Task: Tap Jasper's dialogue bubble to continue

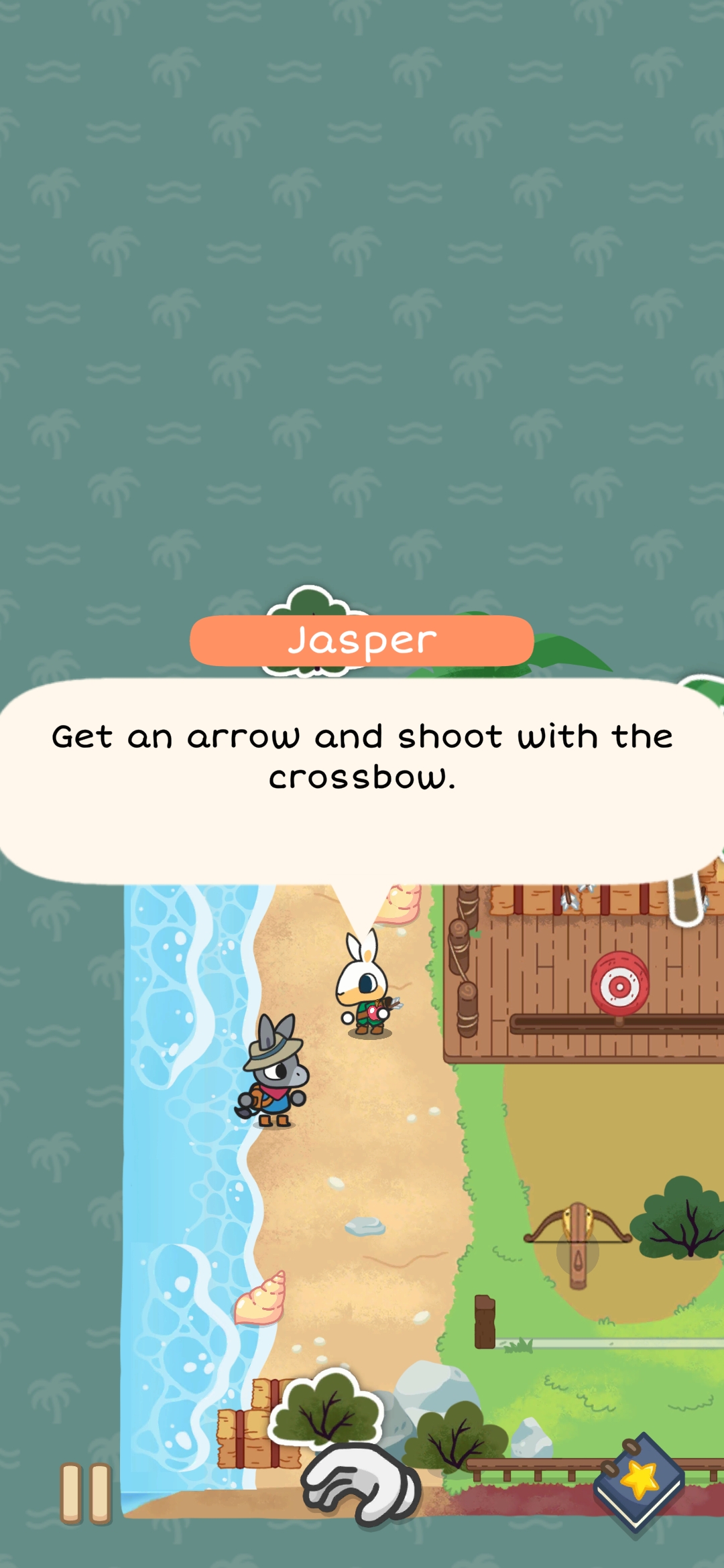Action: pyautogui.click(x=362, y=781)
